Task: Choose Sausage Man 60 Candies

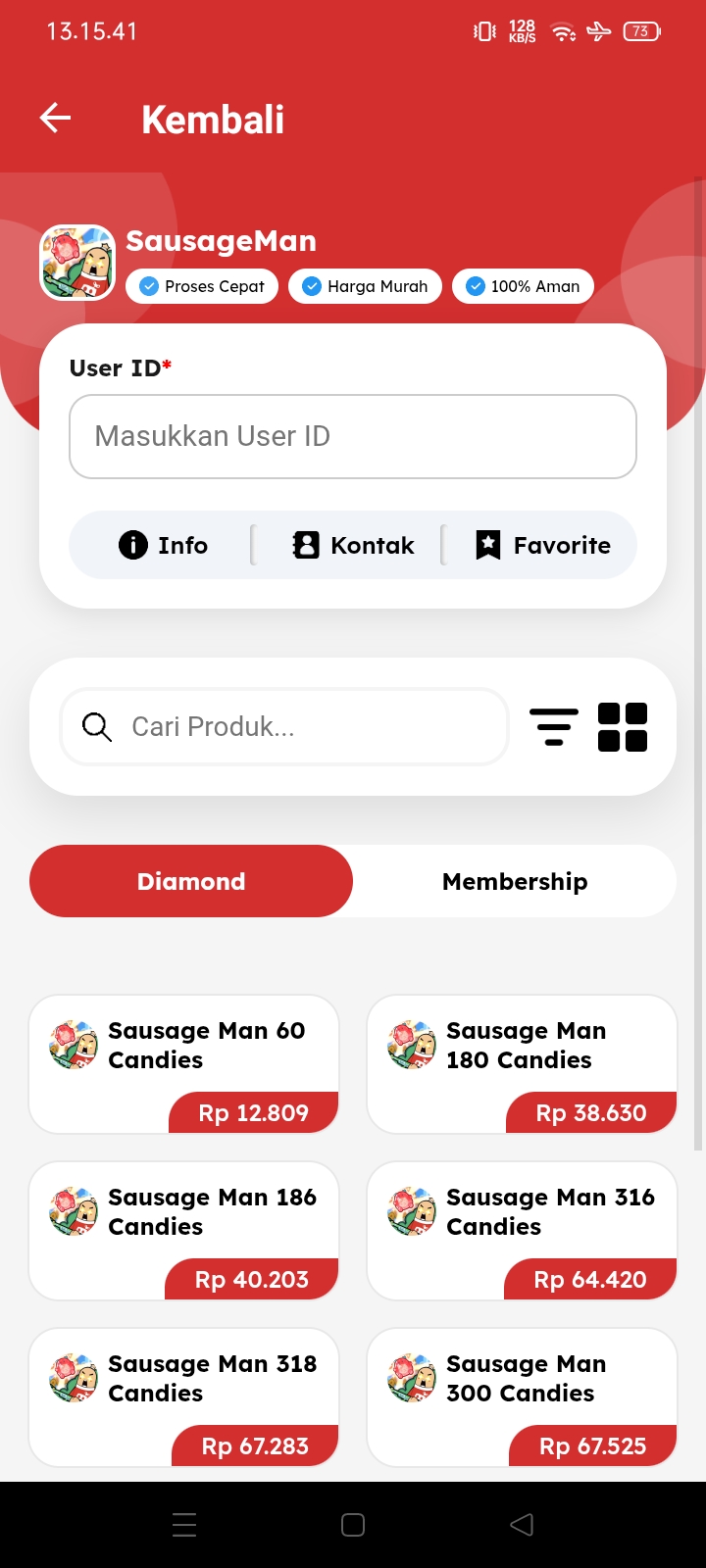Action: click(184, 1063)
